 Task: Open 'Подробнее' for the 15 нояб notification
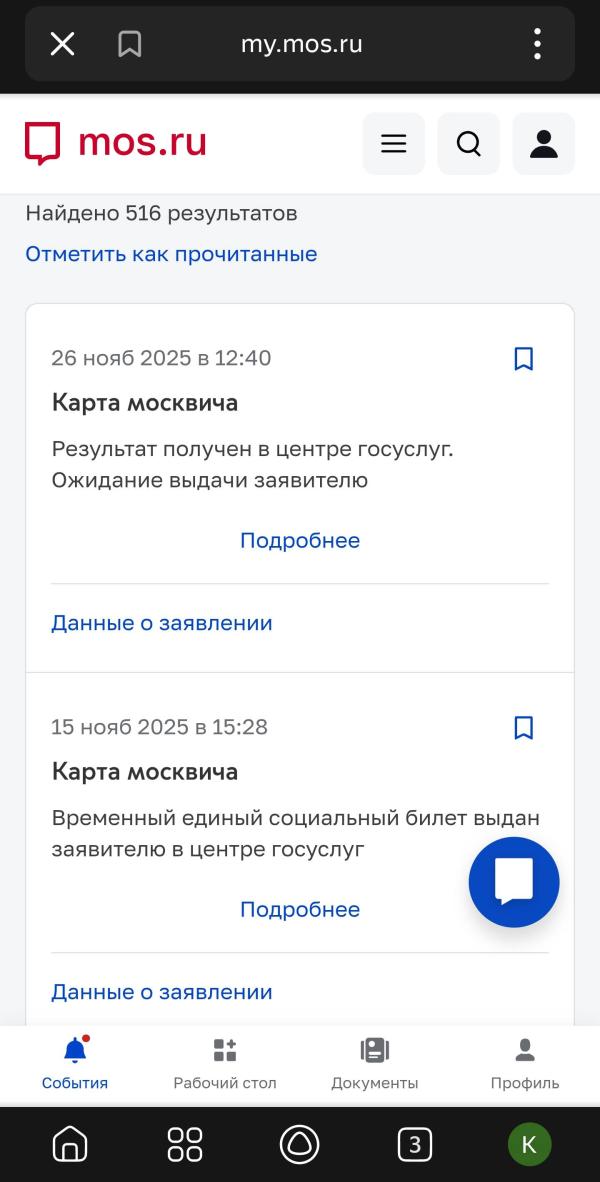coord(300,910)
